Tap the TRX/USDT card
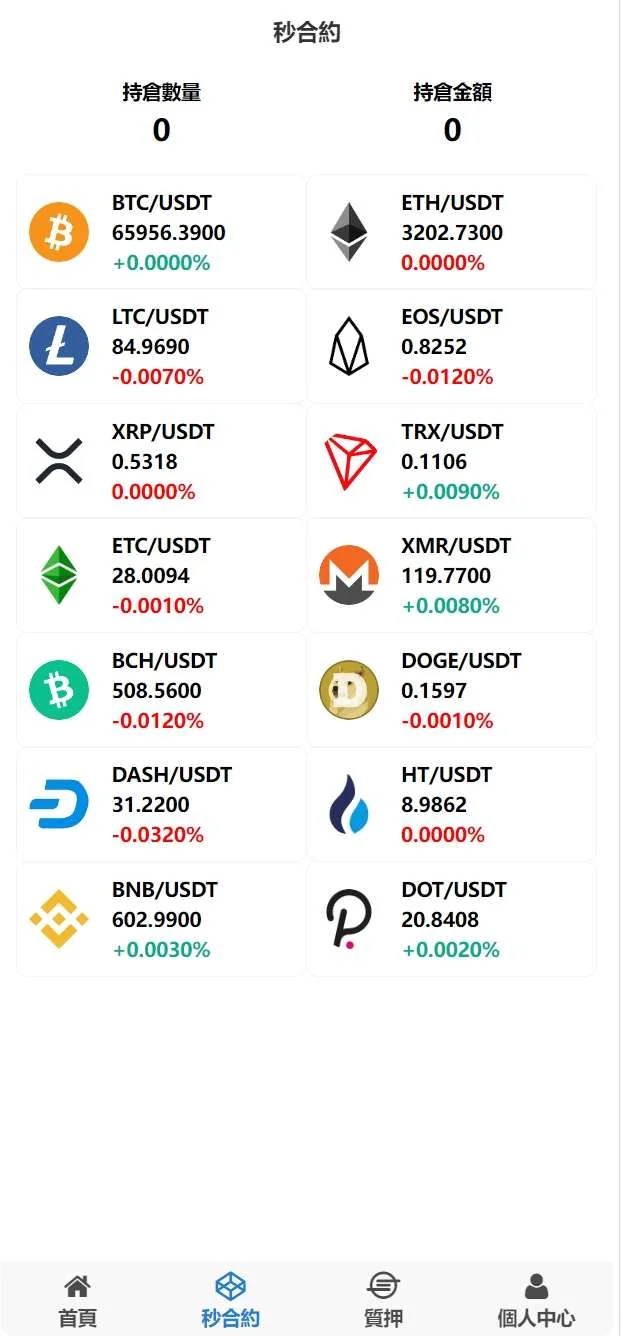This screenshot has width=621, height=1336. click(x=451, y=461)
